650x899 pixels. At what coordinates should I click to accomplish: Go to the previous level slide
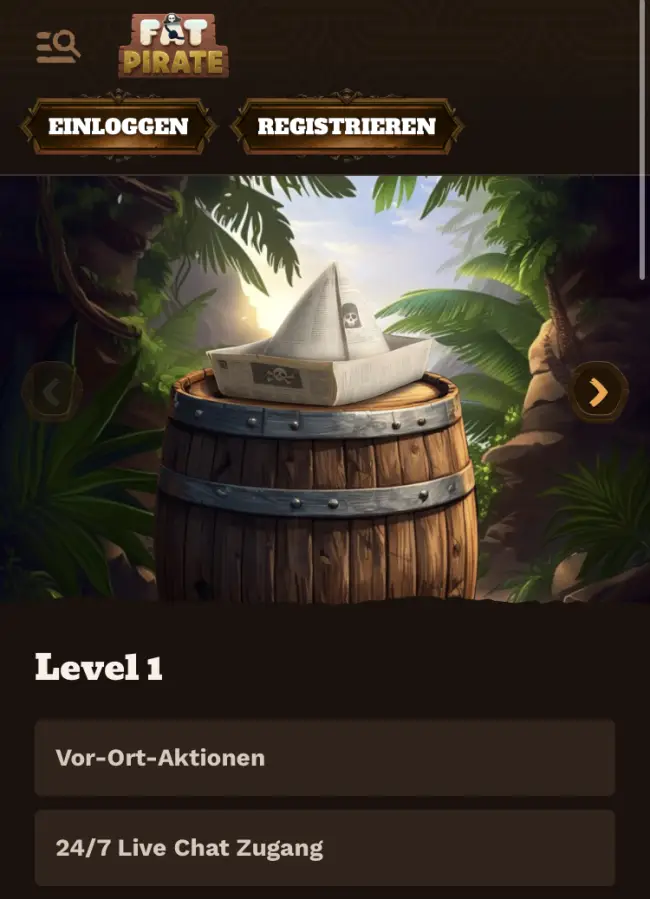point(51,392)
